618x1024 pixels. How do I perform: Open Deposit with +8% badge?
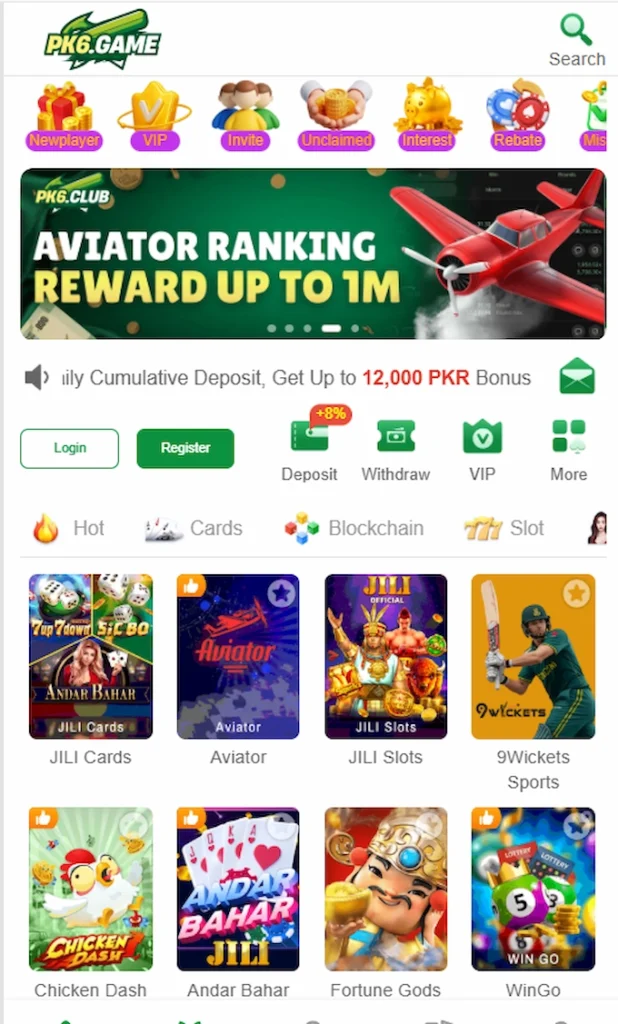[309, 448]
